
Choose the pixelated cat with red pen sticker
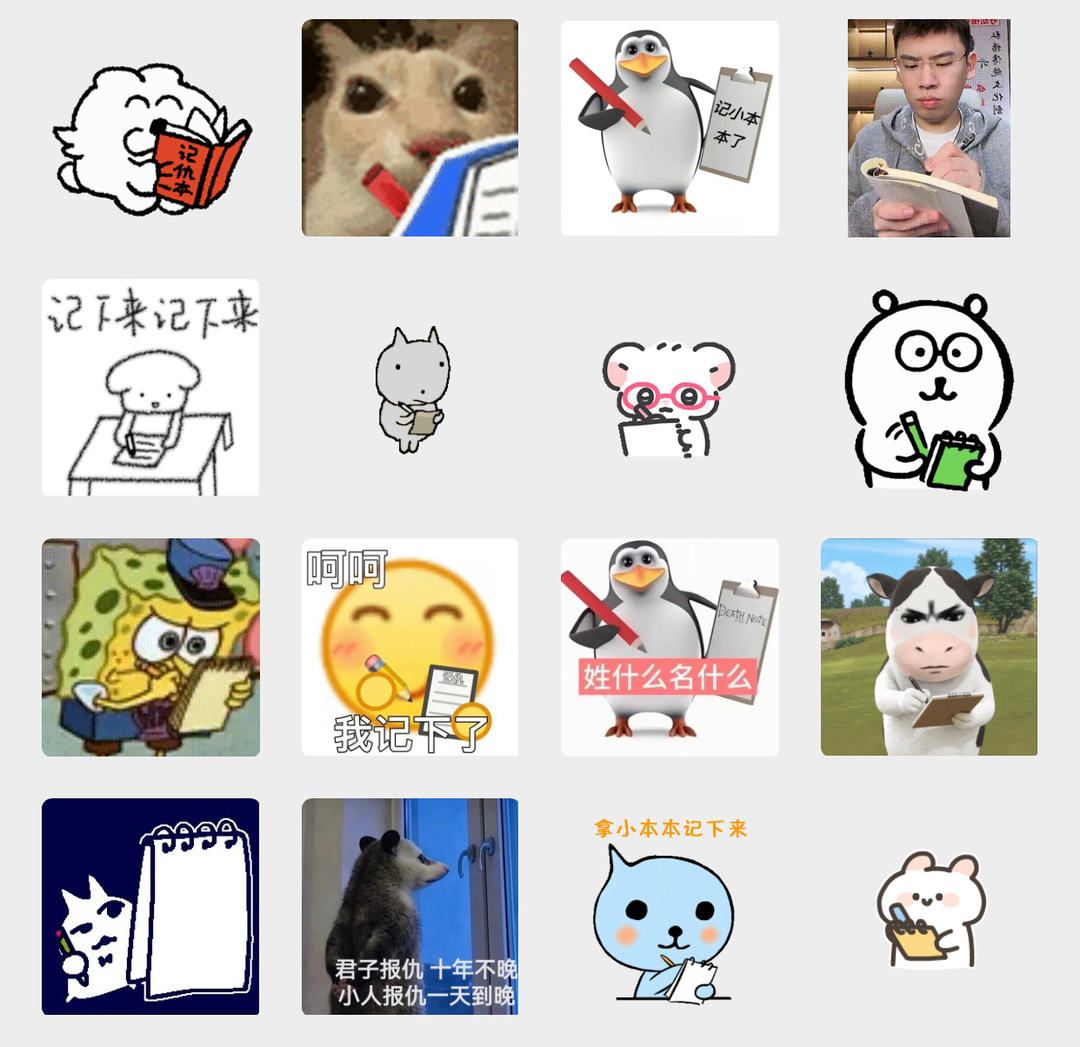pos(410,128)
